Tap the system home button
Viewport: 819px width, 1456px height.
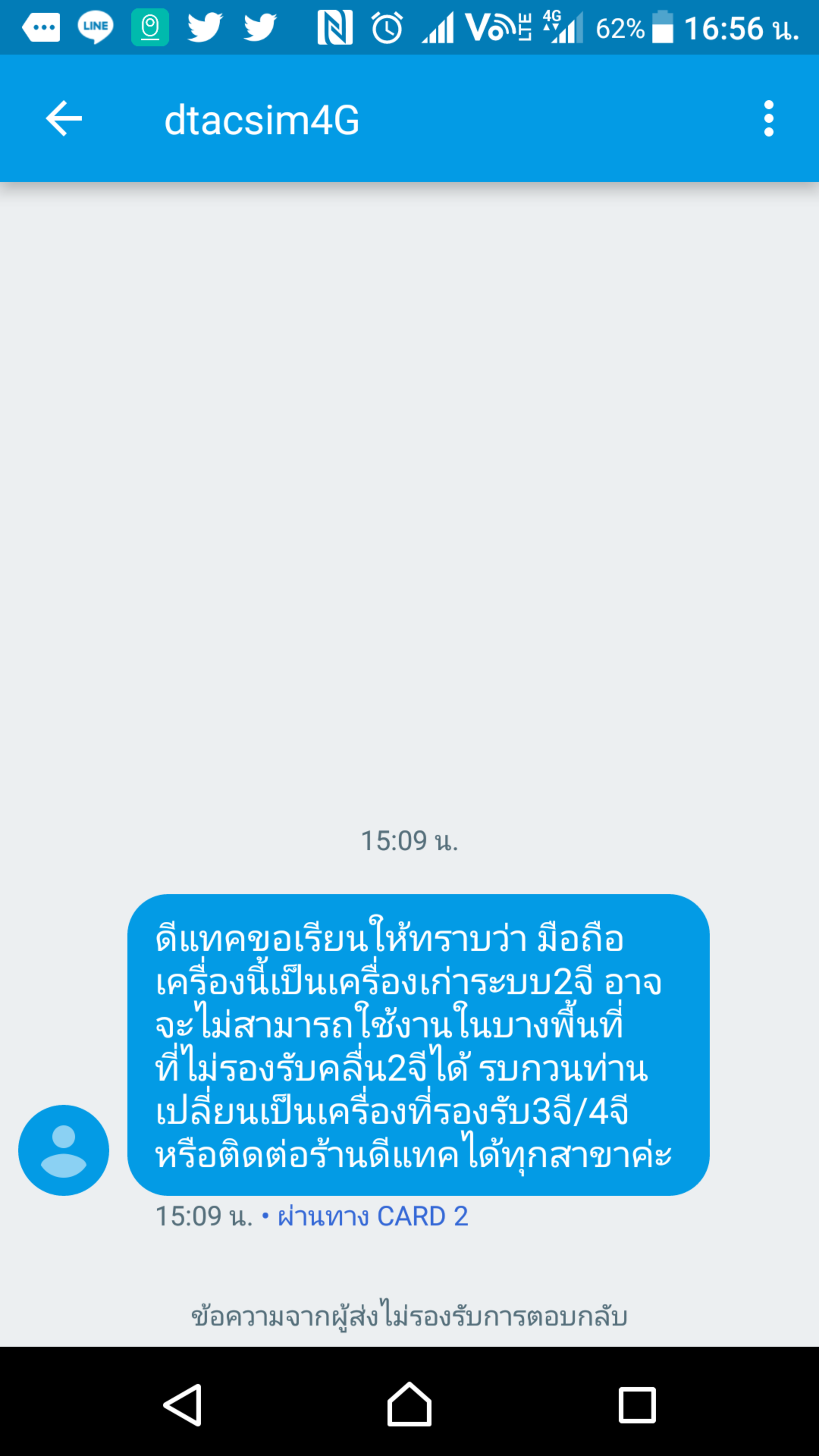pos(409,1404)
